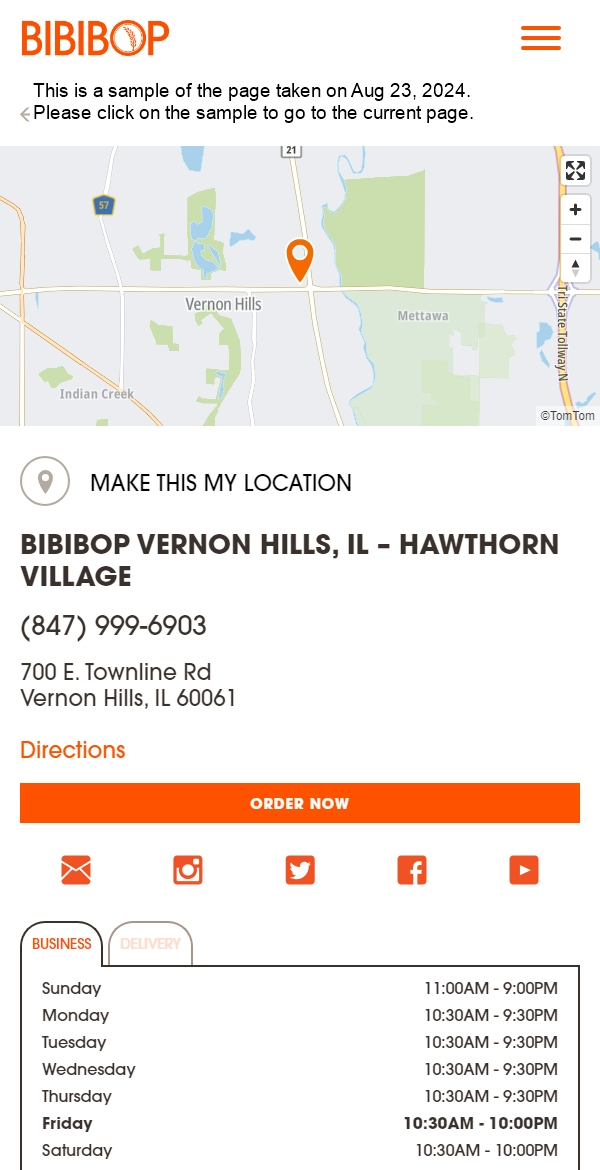This screenshot has height=1170, width=600.
Task: Visit the Facebook page
Action: point(412,870)
